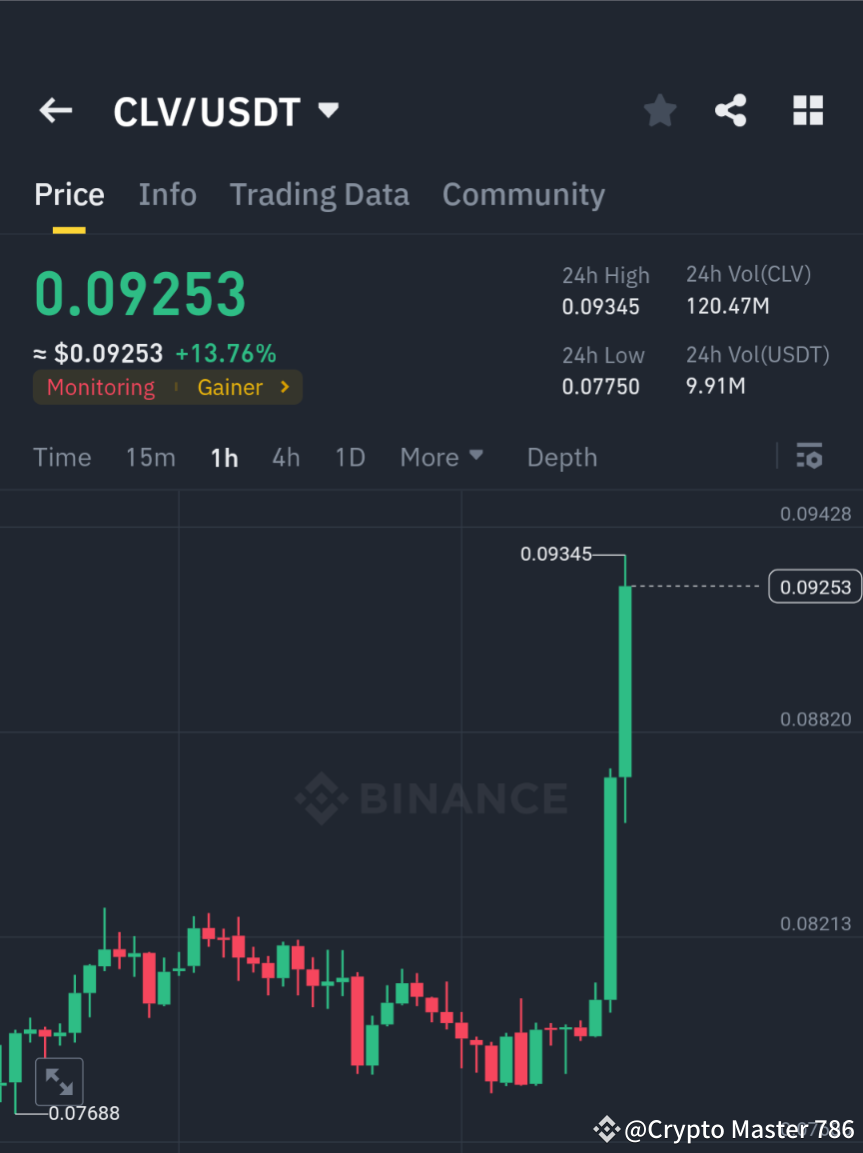The image size is (863, 1153).
Task: Open the share options
Action: pos(731,111)
